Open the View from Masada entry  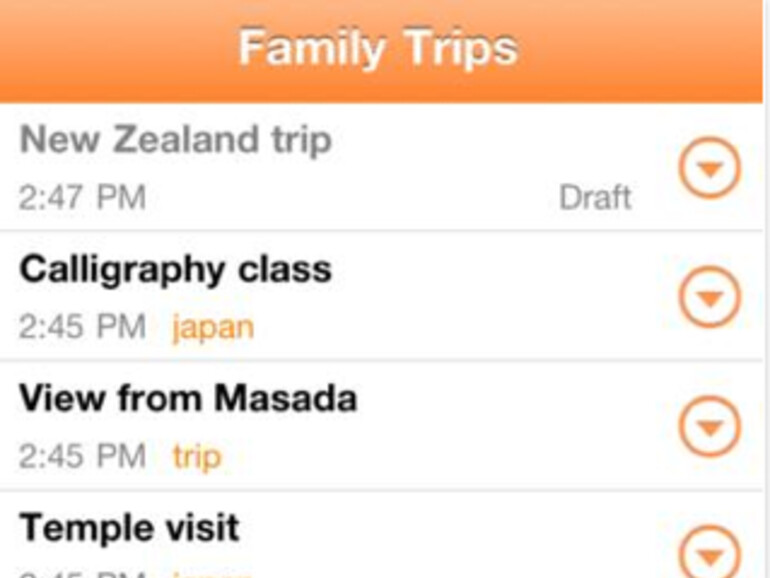coord(188,399)
